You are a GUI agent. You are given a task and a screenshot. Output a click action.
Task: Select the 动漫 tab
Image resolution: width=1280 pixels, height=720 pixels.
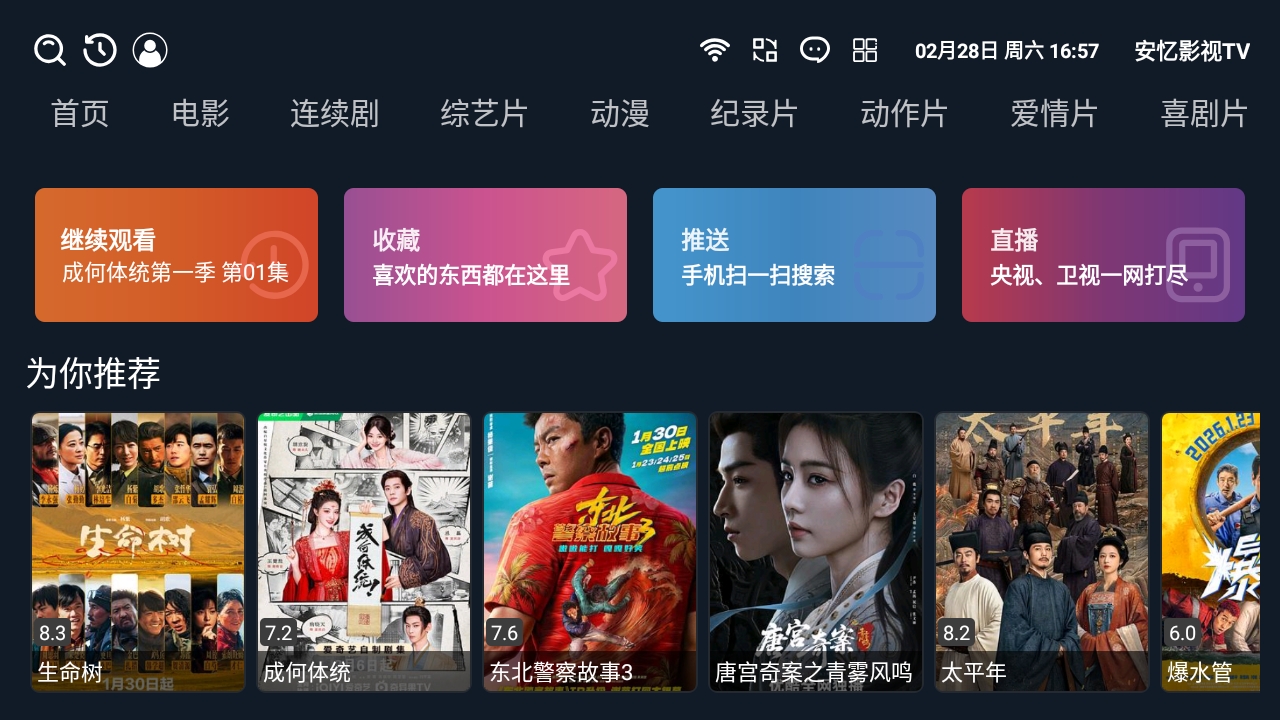(620, 114)
